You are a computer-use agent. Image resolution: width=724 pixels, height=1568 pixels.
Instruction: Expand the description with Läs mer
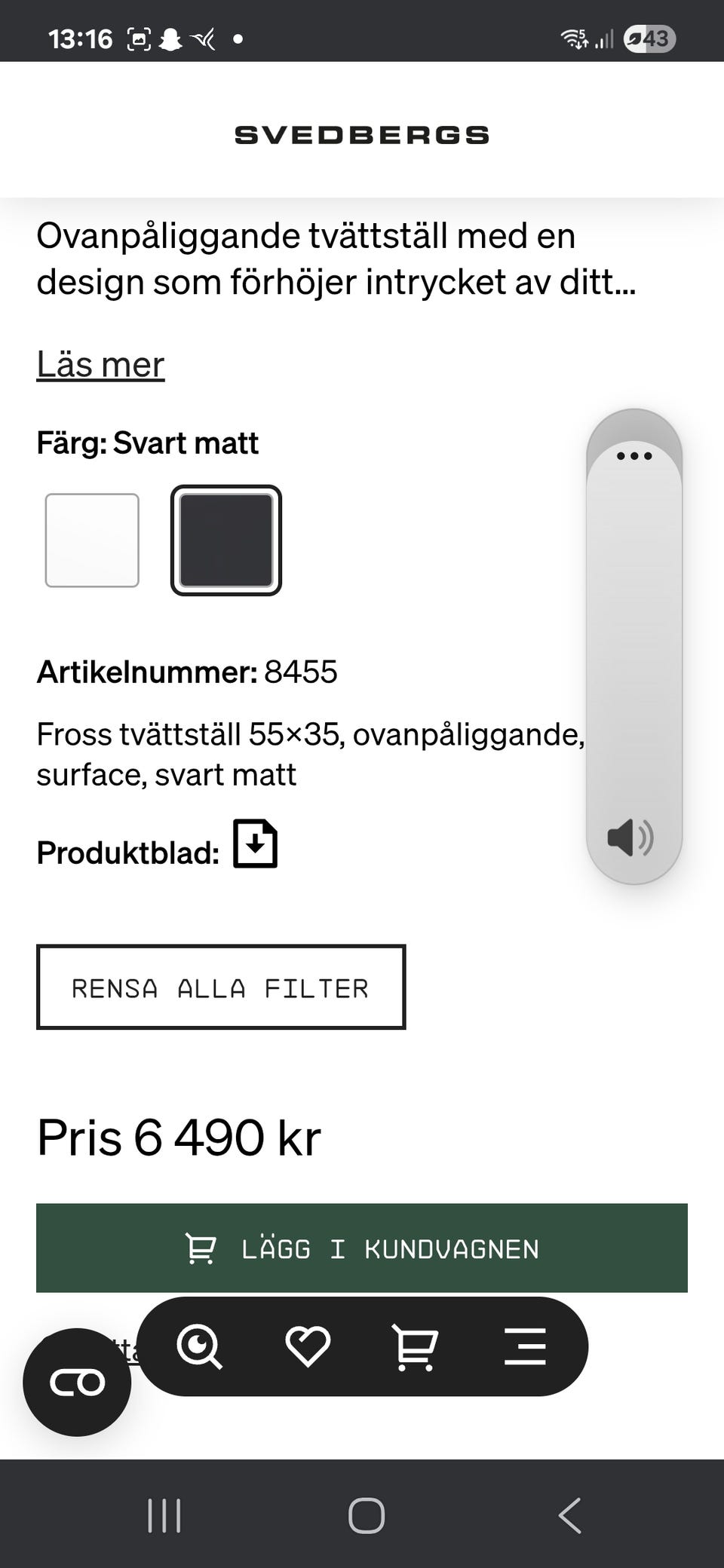pyautogui.click(x=100, y=364)
